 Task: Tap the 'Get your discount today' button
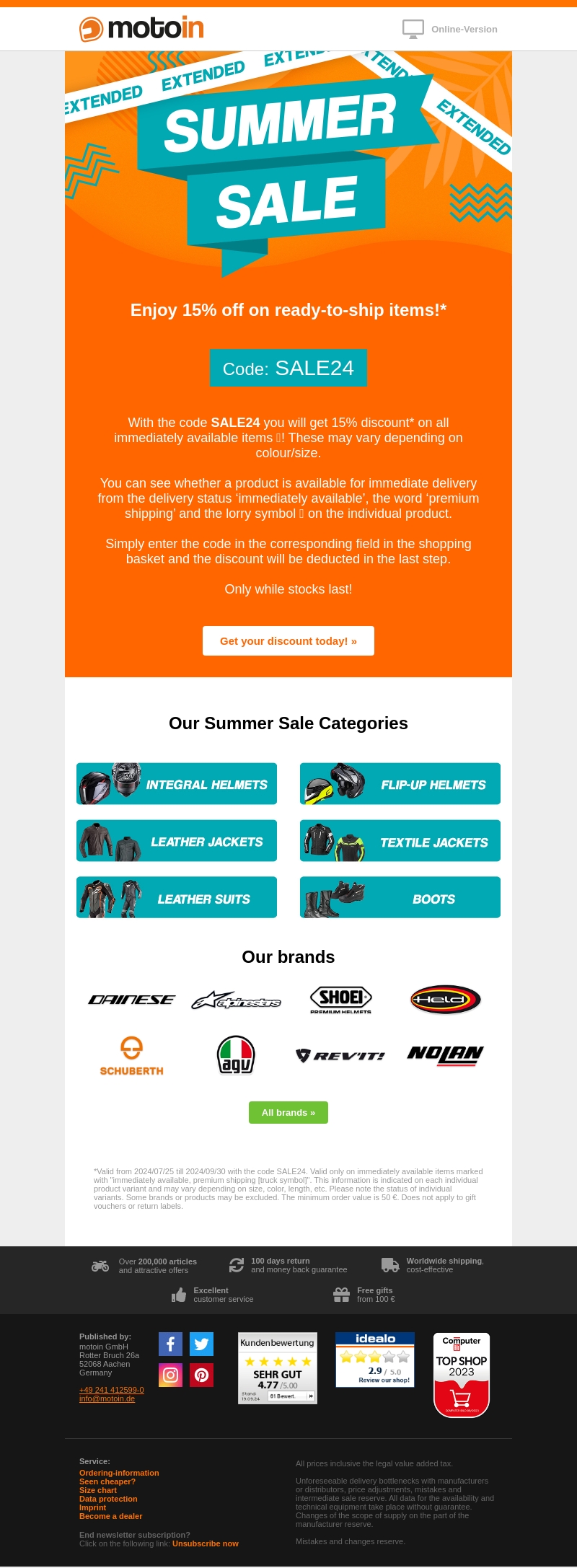[288, 641]
